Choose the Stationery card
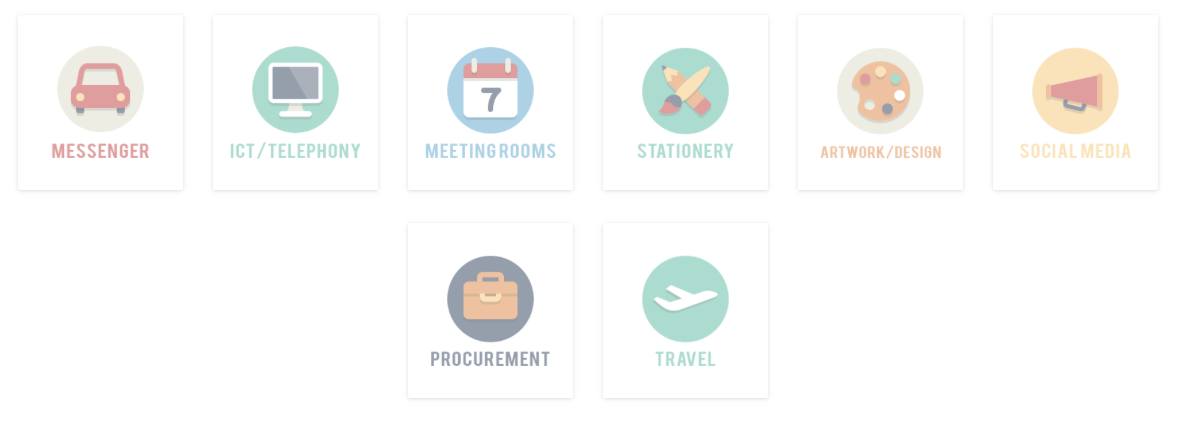1190x425 pixels. point(685,103)
